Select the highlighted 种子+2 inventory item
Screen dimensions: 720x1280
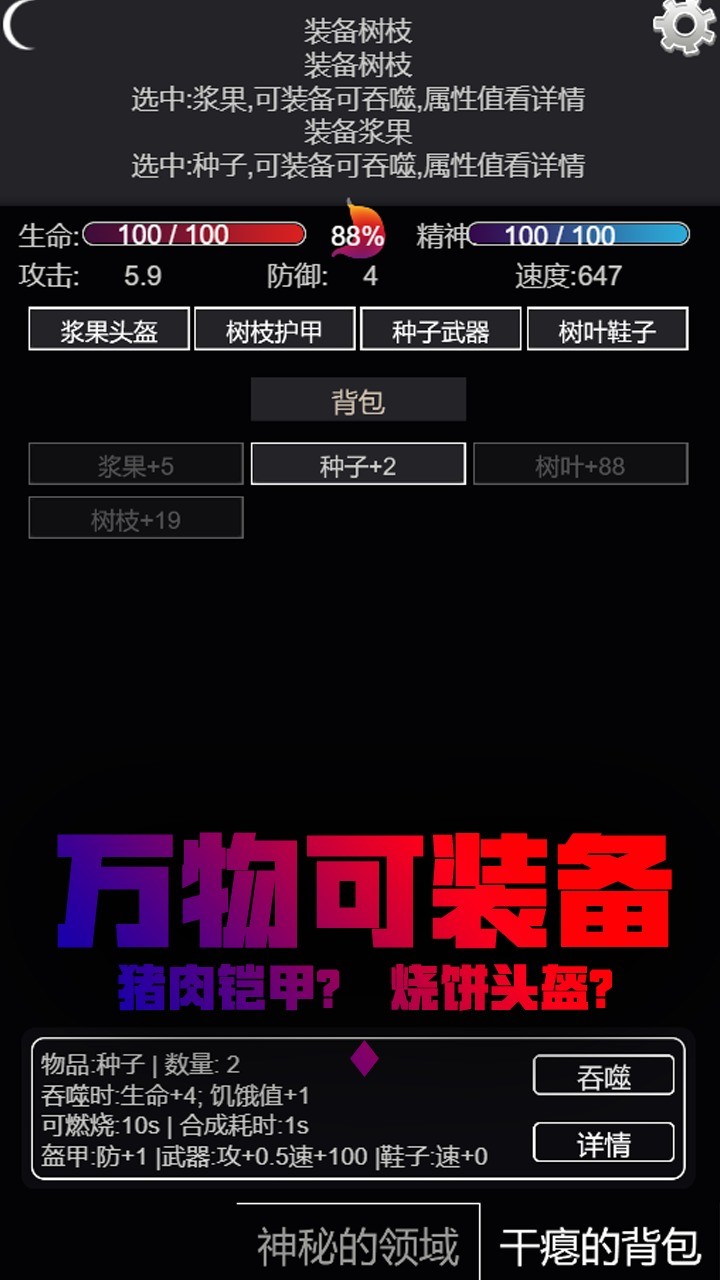[358, 463]
